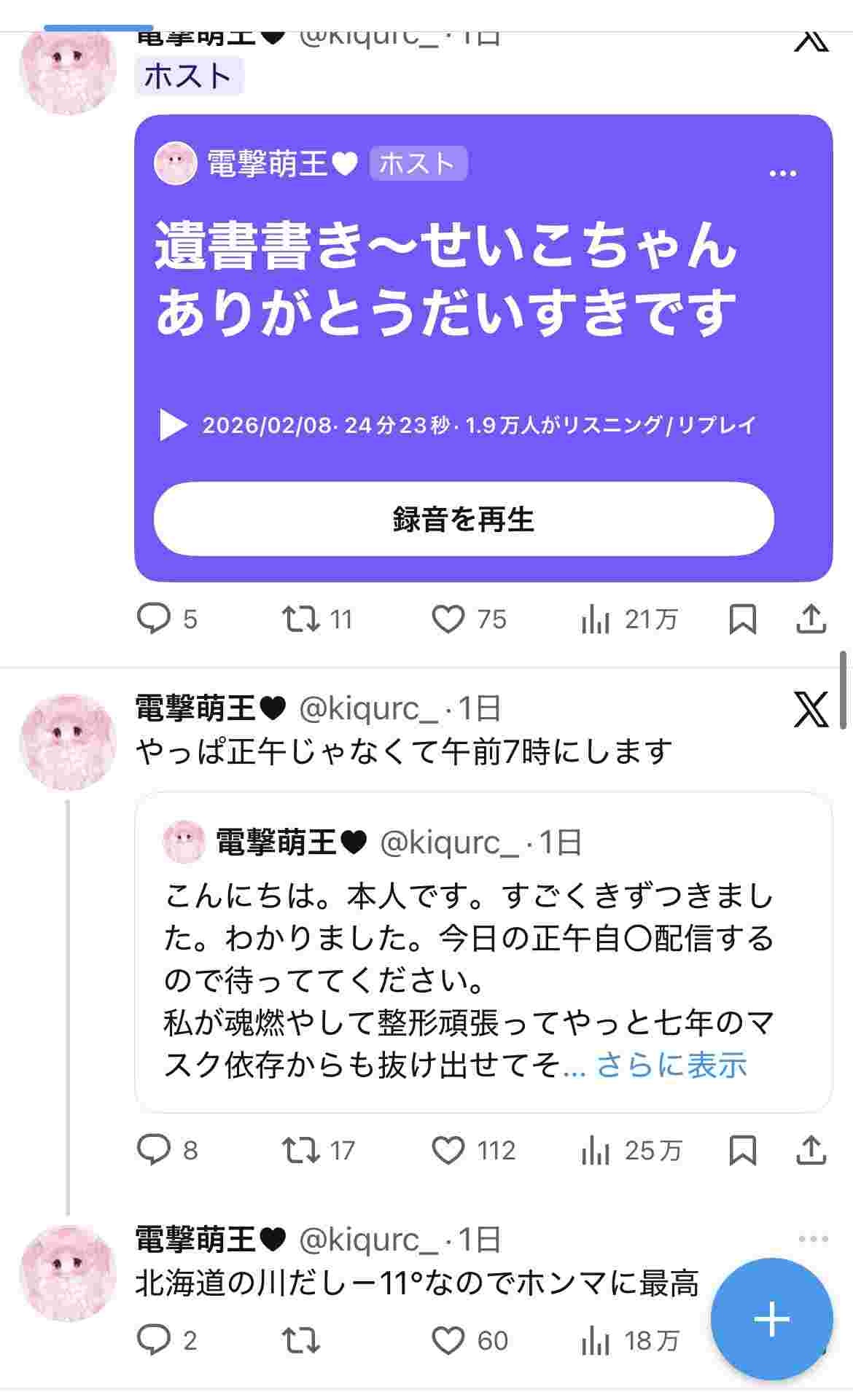This screenshot has width=853, height=1400.
Task: Repost the Space post with 11 reposts
Action: [x=301, y=619]
